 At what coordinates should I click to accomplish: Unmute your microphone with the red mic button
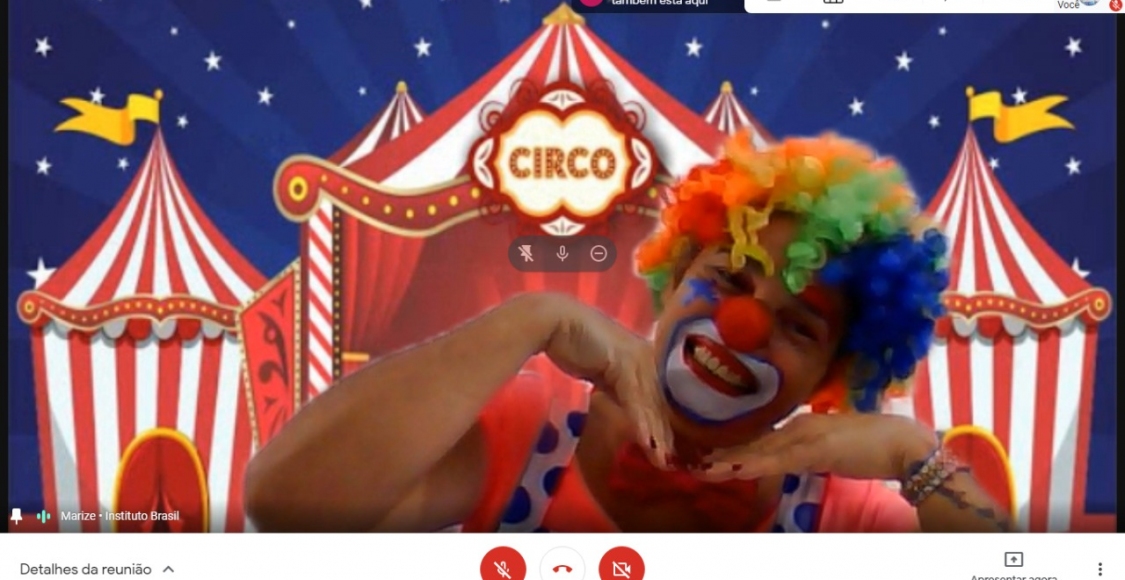click(503, 567)
